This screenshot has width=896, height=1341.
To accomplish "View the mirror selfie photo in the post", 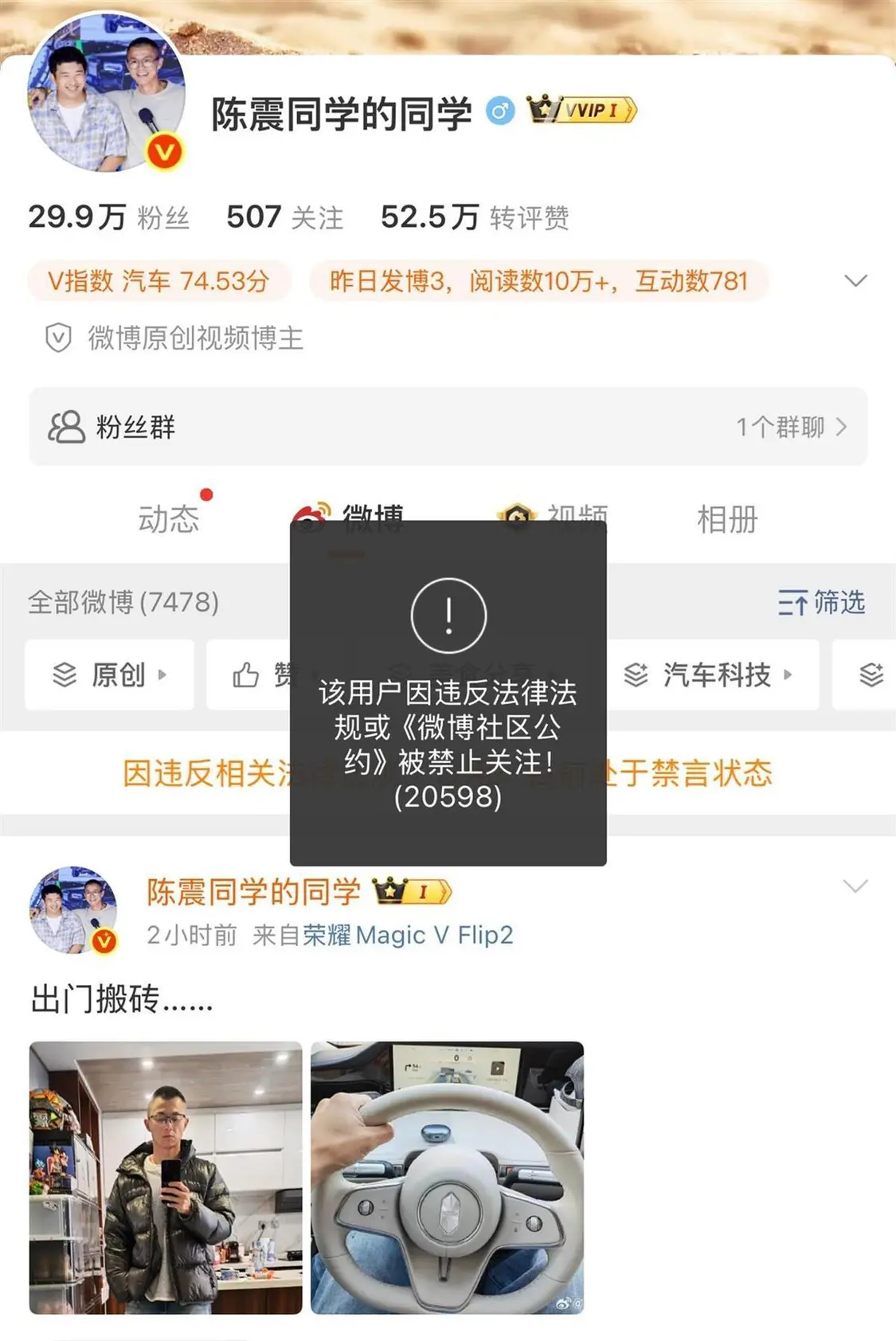I will (x=166, y=1177).
